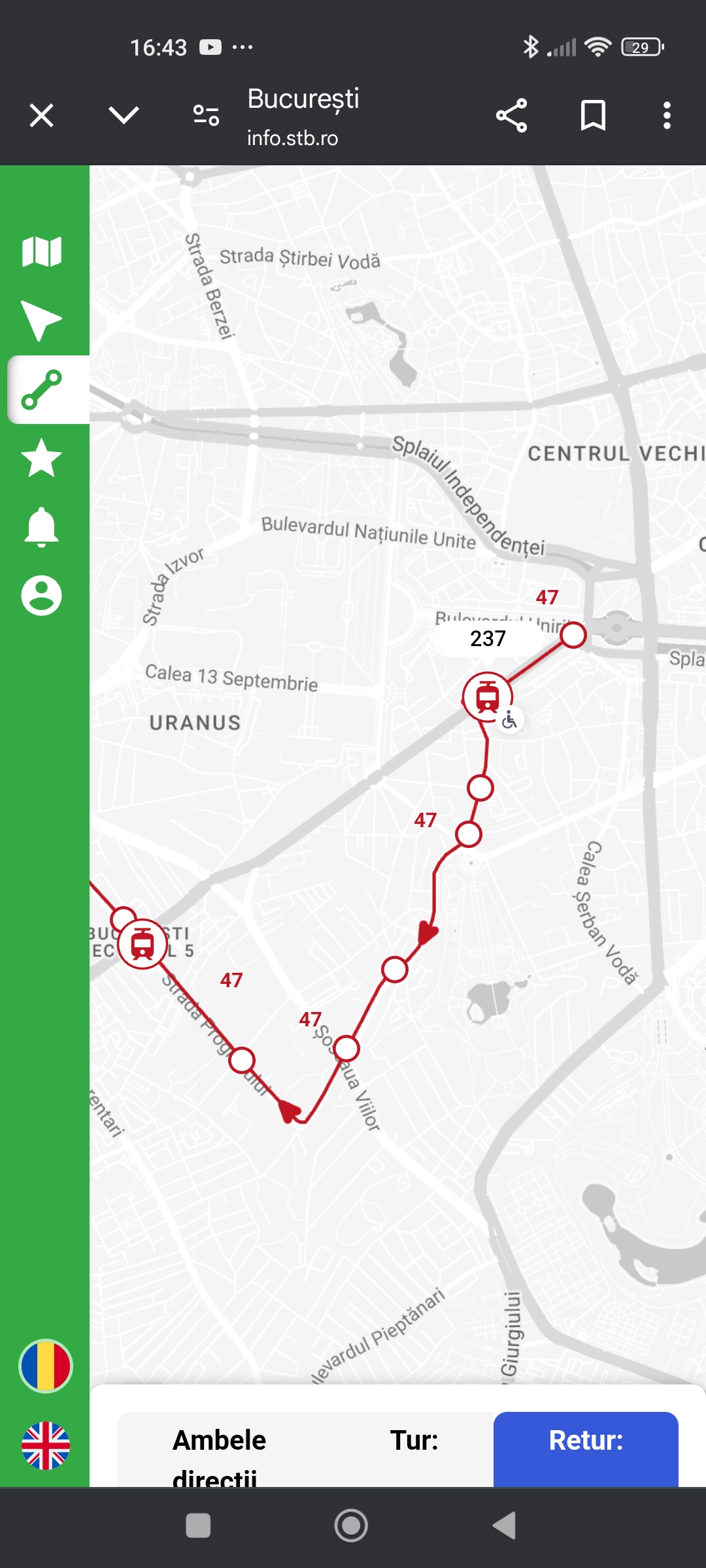Minimize the custom tab with down chevron
This screenshot has height=1568, width=706.
pos(124,116)
